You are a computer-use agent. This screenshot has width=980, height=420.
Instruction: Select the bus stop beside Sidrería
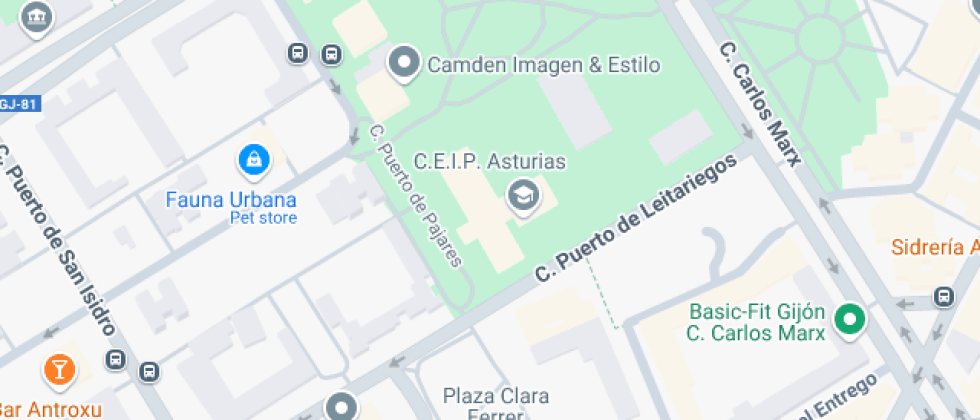pyautogui.click(x=944, y=296)
